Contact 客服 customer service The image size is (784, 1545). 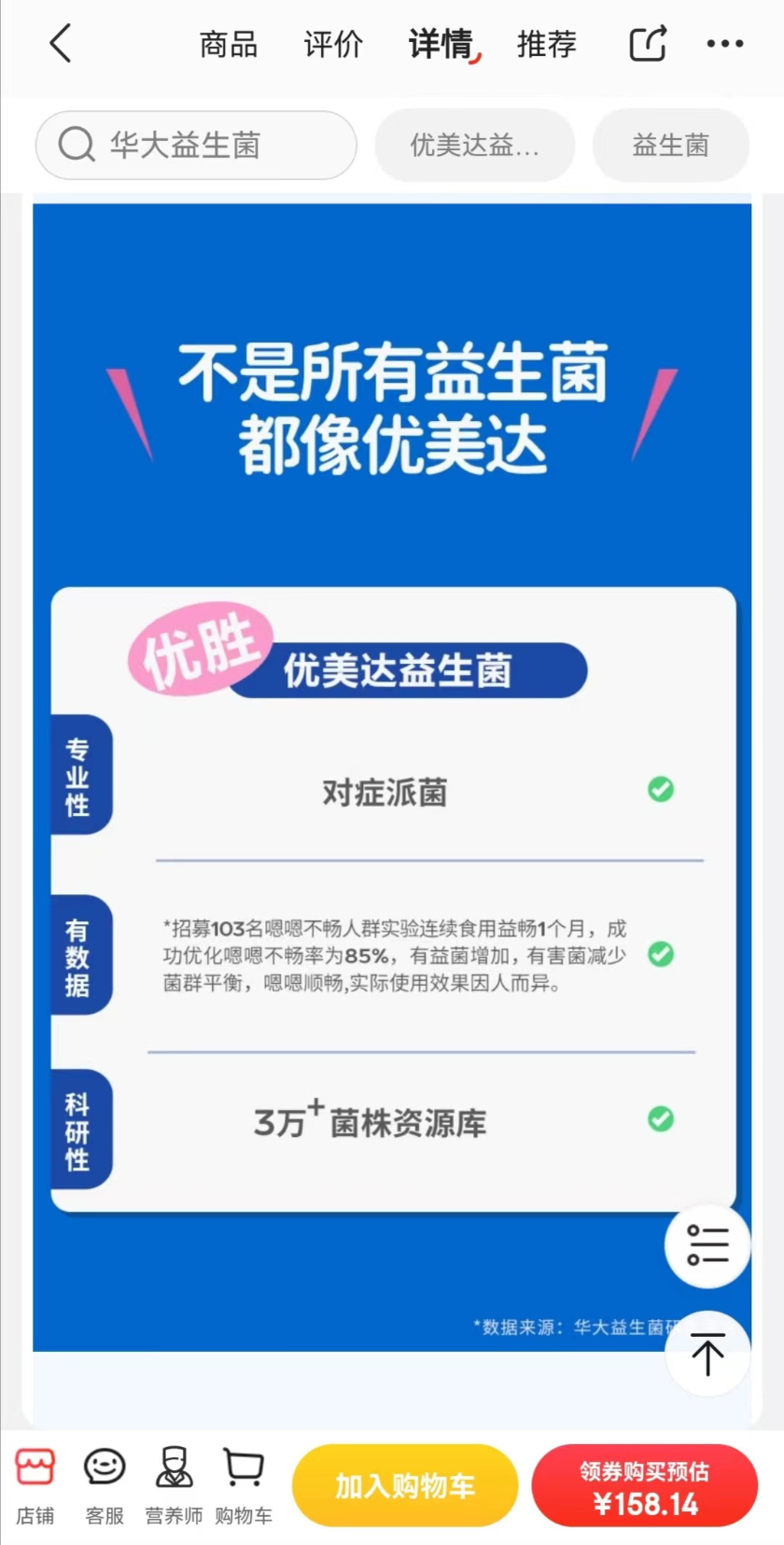click(x=105, y=1484)
